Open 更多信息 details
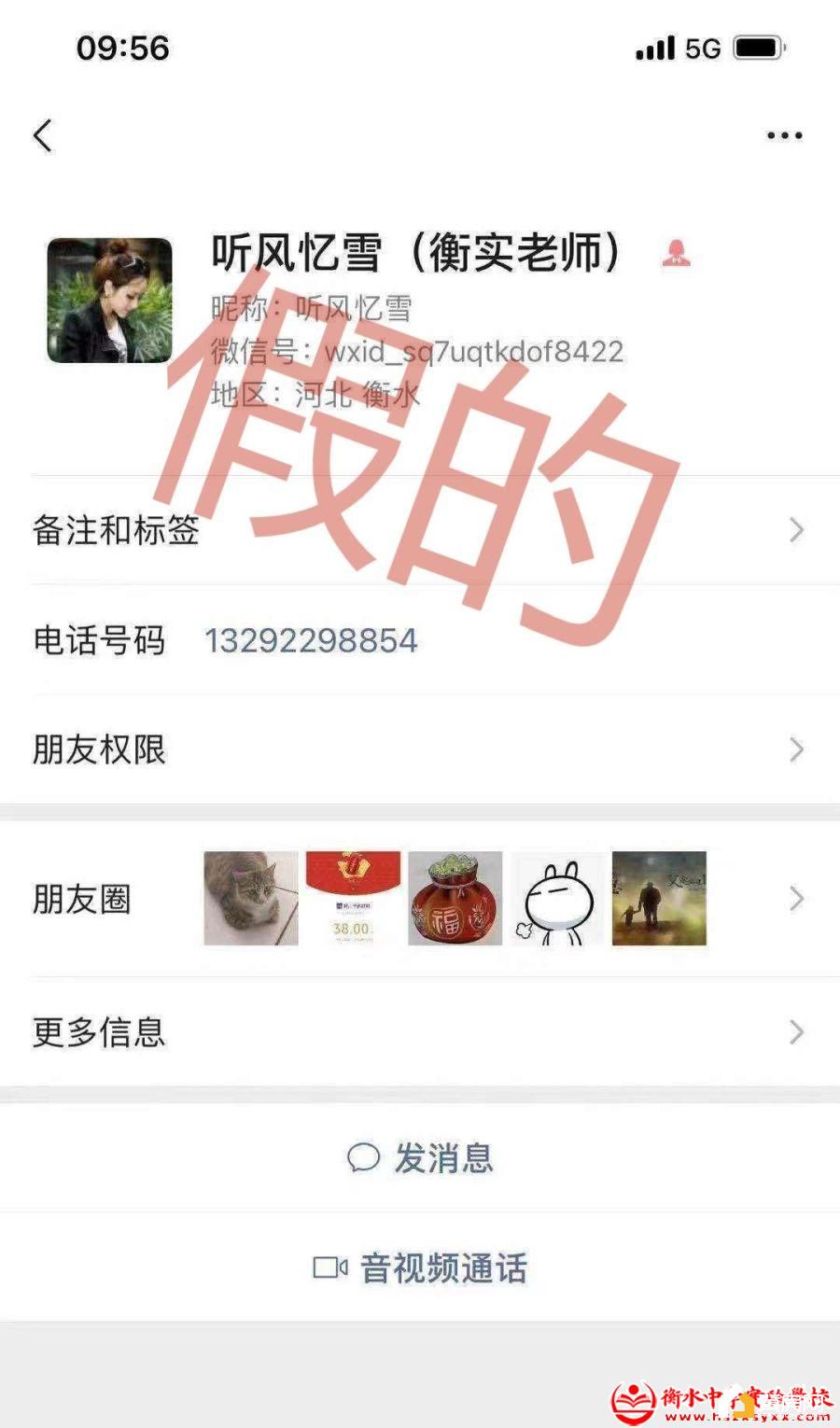 pos(420,1032)
